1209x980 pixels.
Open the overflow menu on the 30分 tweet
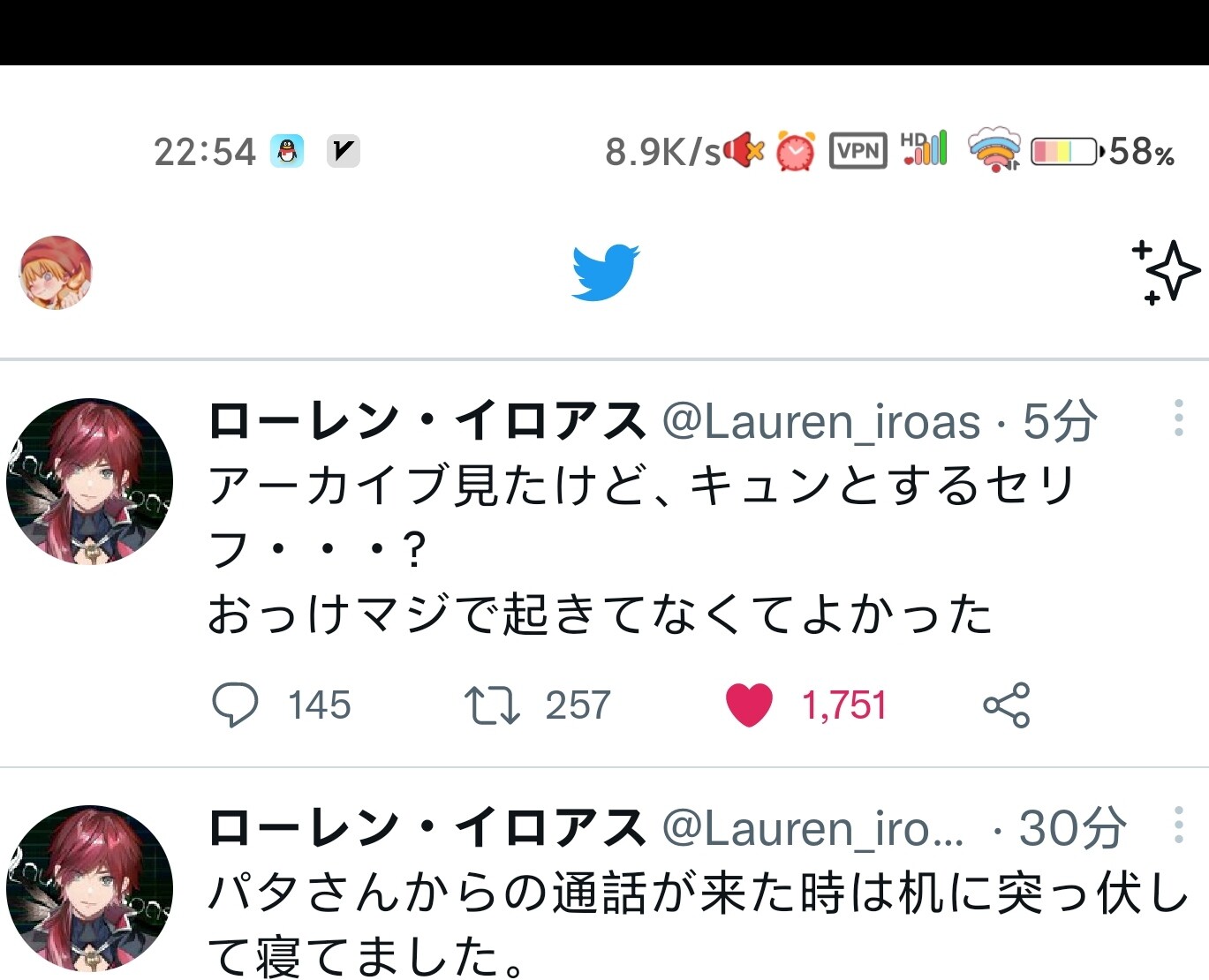pos(1178,825)
